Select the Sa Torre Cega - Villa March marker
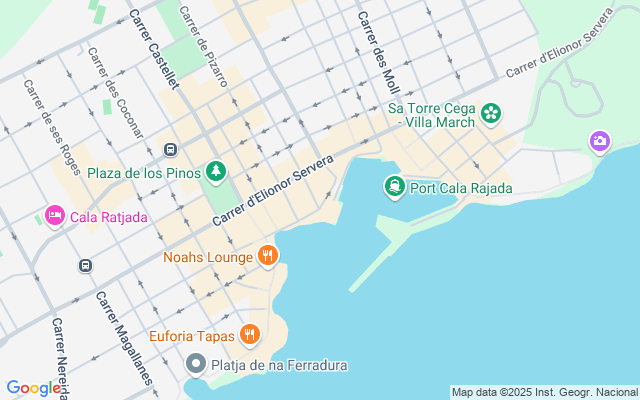This screenshot has height=400, width=640. tap(491, 114)
